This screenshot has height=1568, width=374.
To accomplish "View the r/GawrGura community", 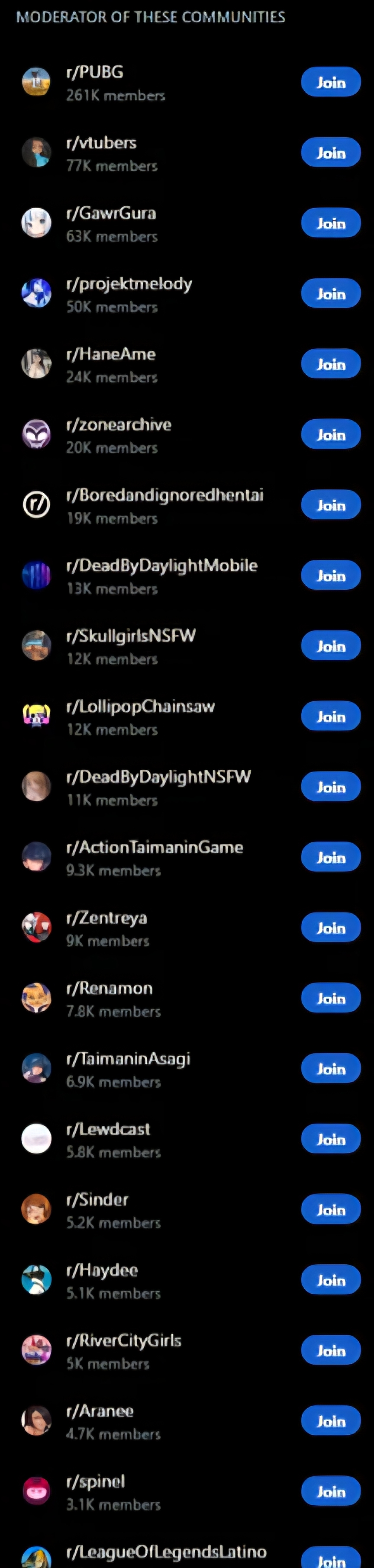I will (111, 214).
